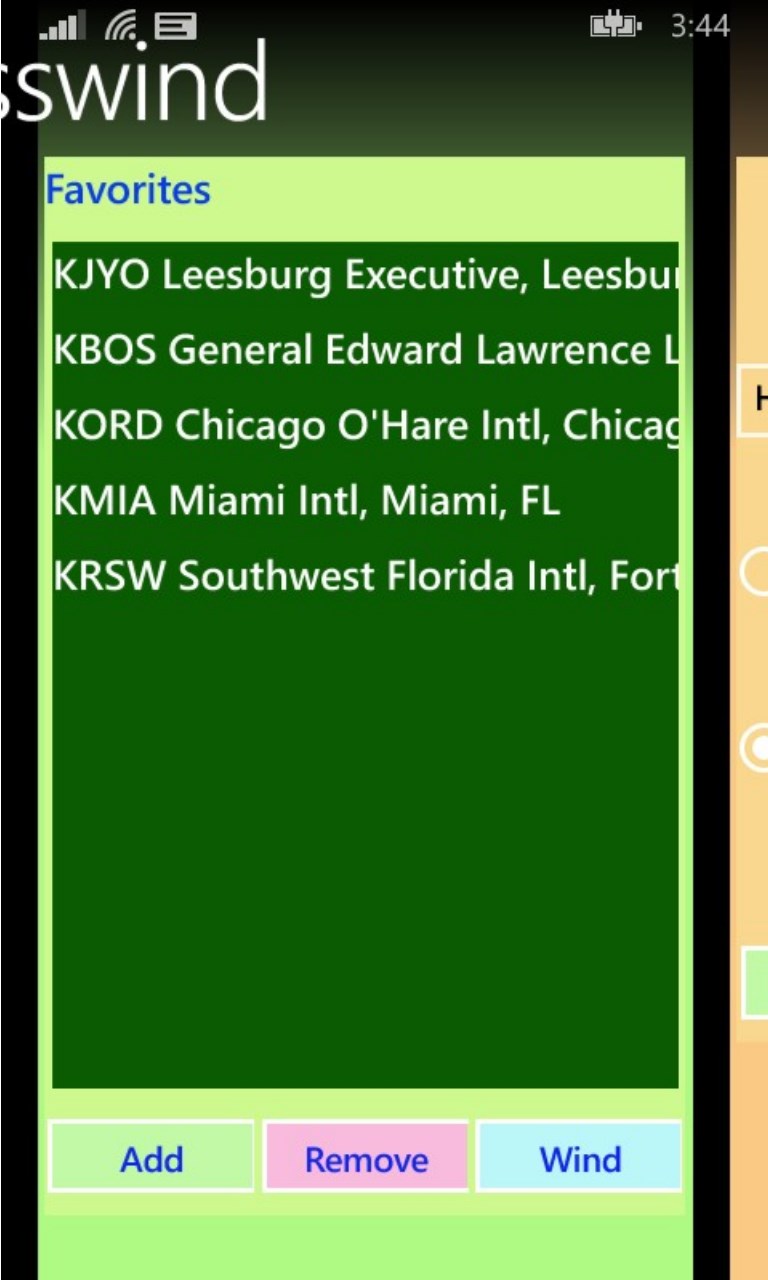Tap the Add button
768x1280 pixels.
coord(151,1158)
